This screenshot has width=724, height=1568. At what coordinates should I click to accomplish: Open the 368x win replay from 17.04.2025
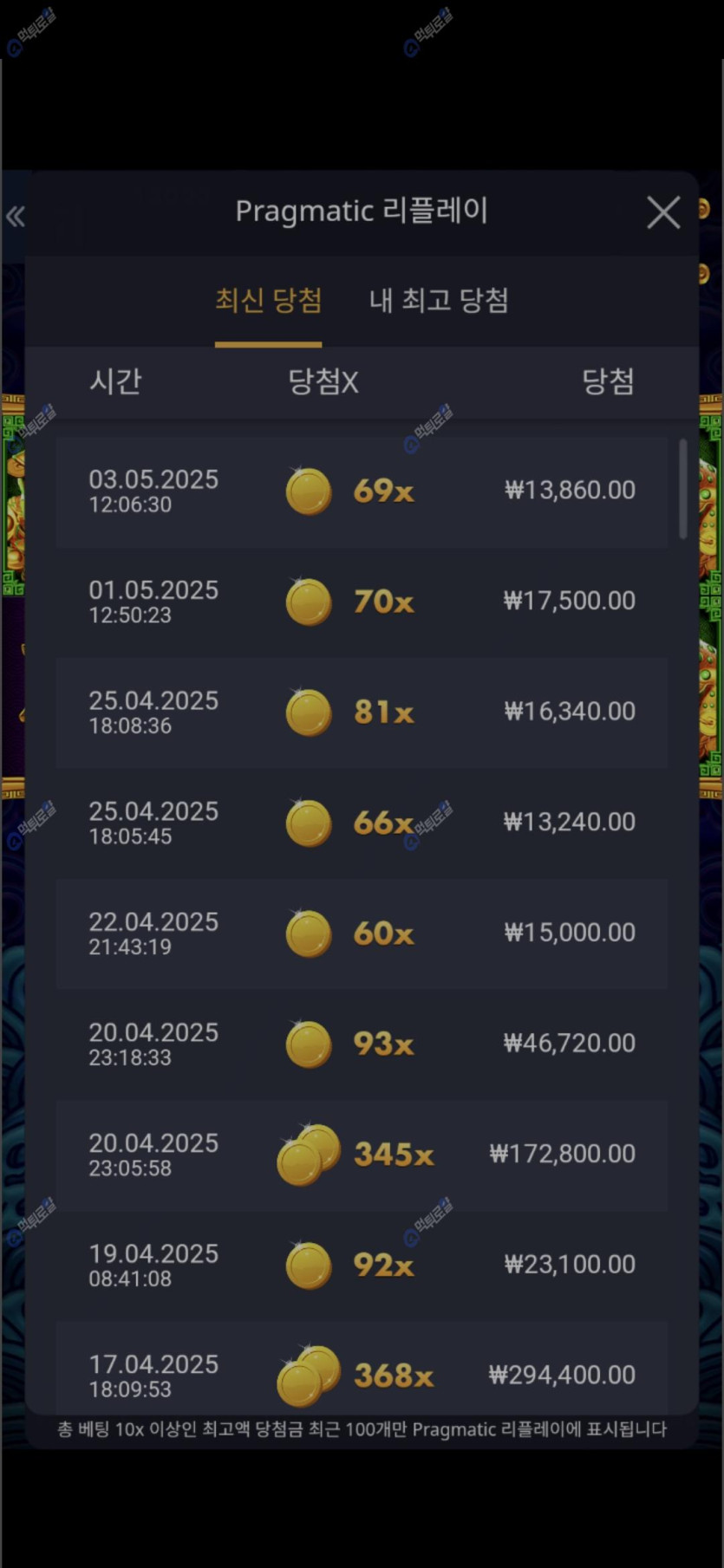click(x=362, y=1373)
